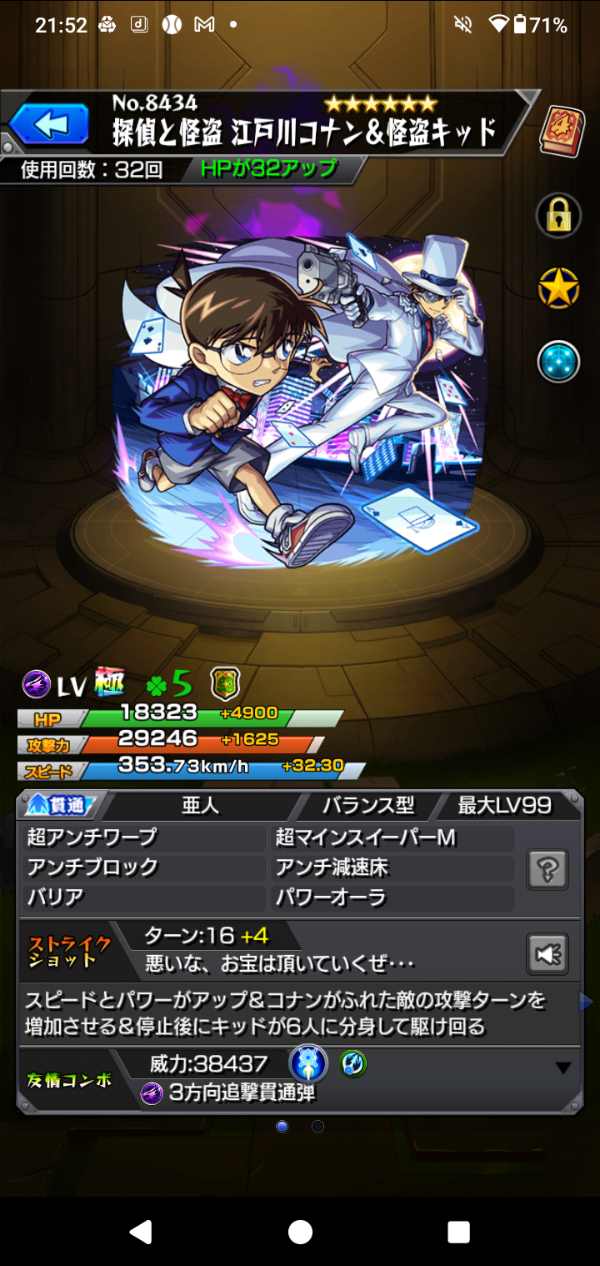Toggle the lock on this character

559,214
